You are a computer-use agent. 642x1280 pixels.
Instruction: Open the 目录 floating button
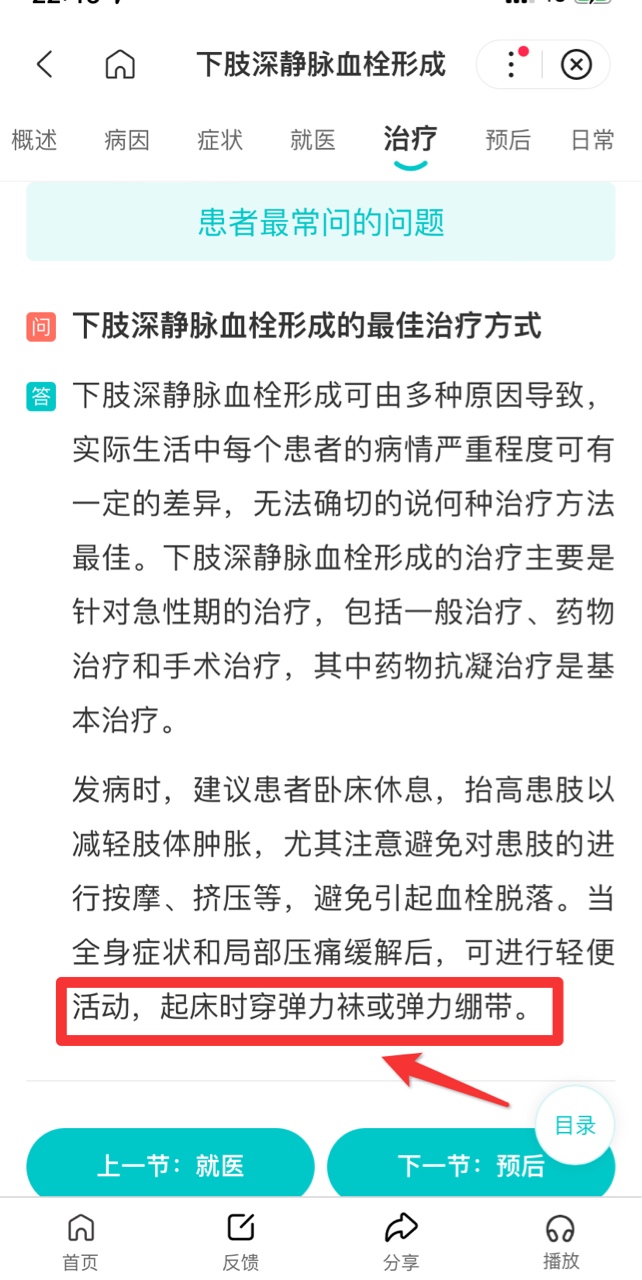575,1125
